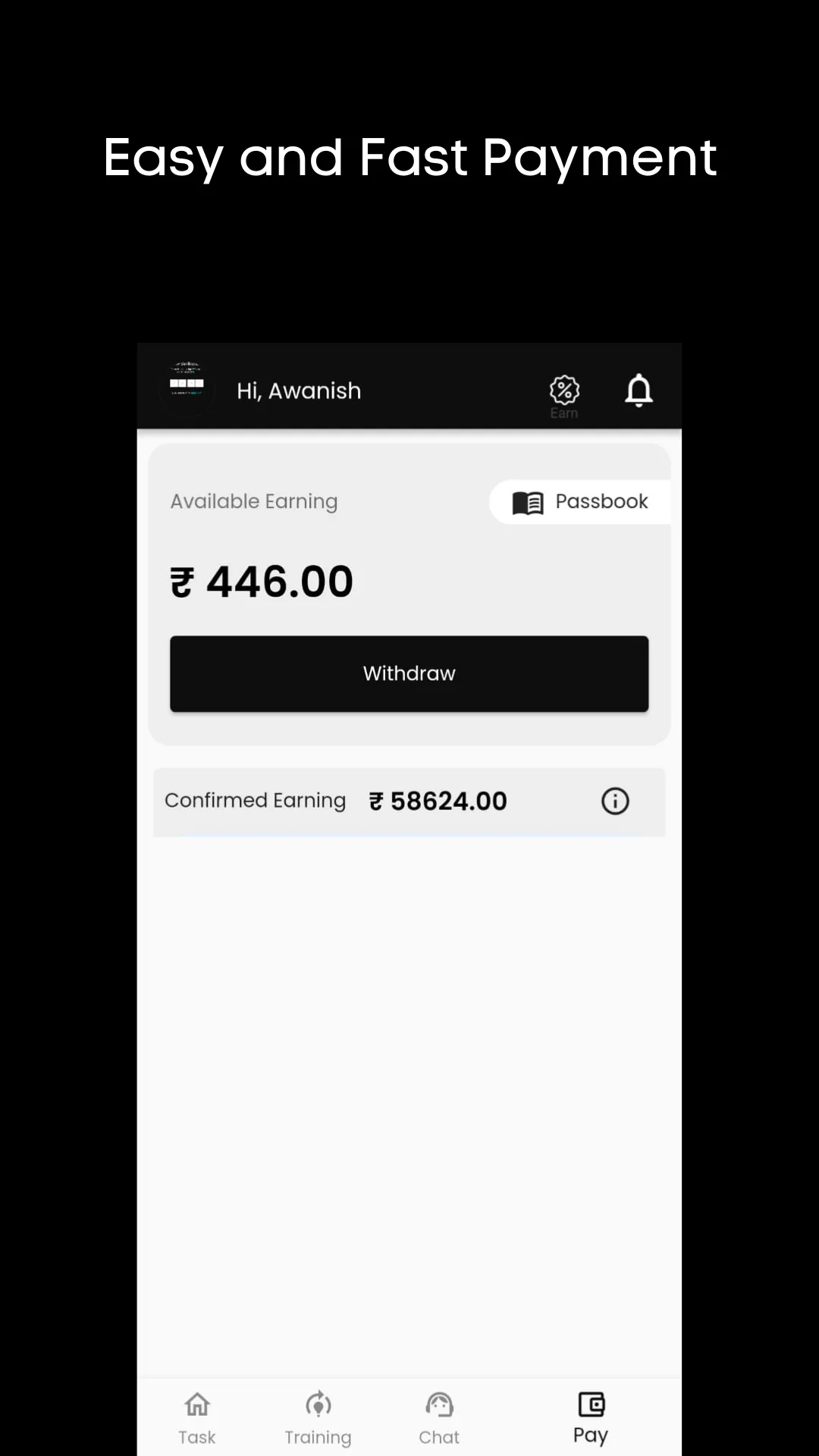The width and height of the screenshot is (819, 1456).
Task: Select the Available Earning label
Action: (x=253, y=501)
